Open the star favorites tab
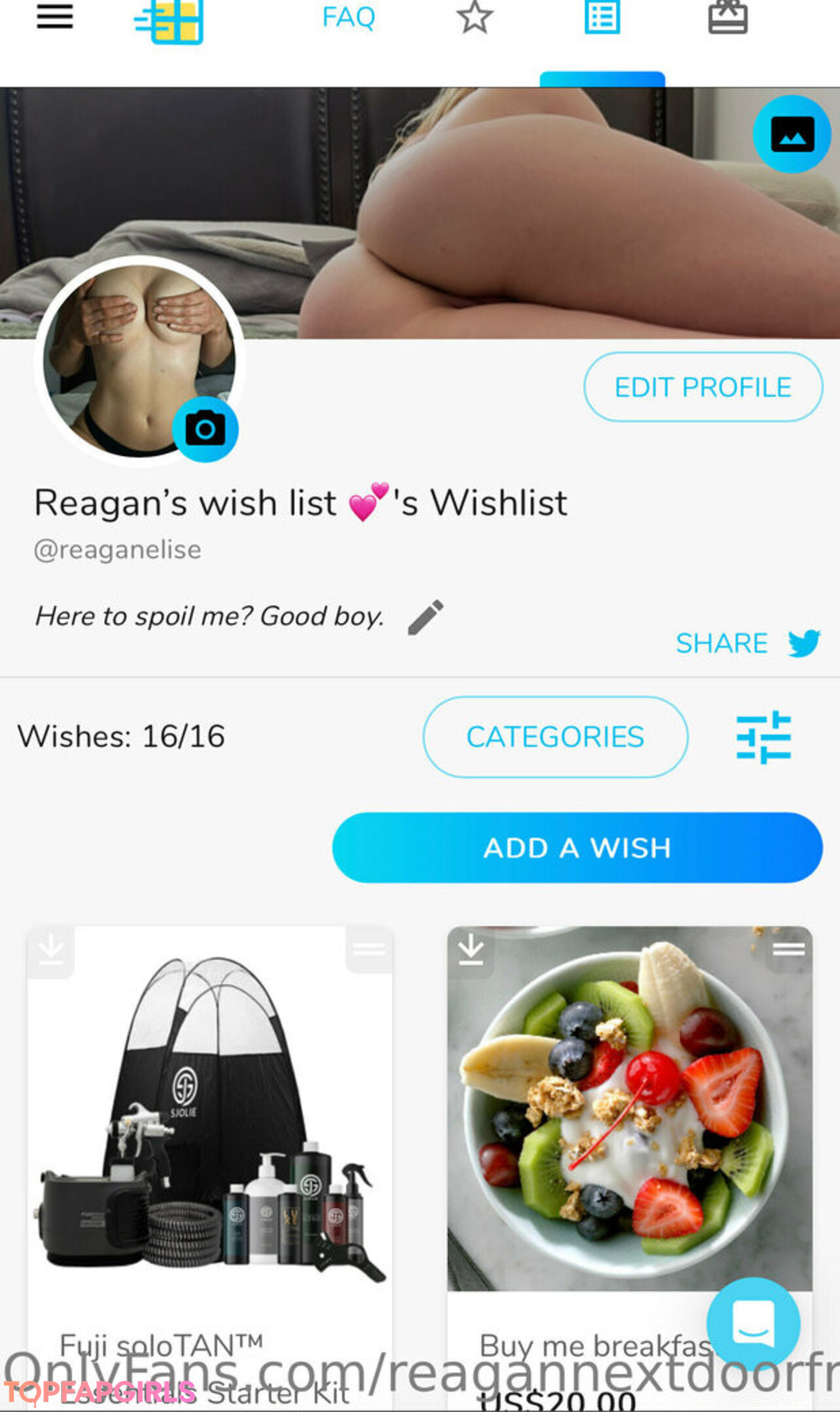Image resolution: width=840 pixels, height=1412 pixels. coord(474,17)
